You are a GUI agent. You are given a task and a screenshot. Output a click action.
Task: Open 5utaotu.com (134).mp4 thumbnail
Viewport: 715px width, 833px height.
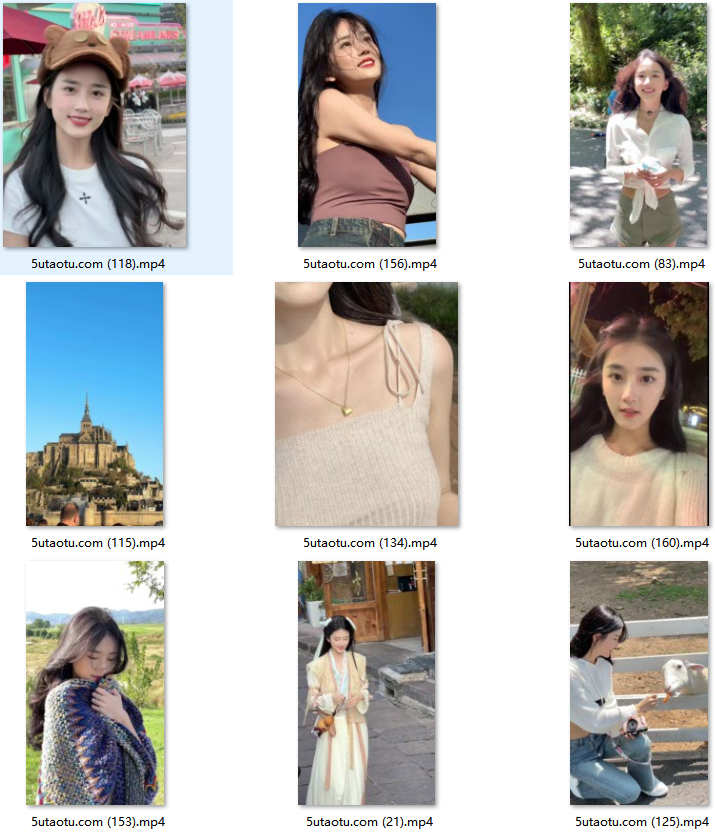click(x=367, y=403)
